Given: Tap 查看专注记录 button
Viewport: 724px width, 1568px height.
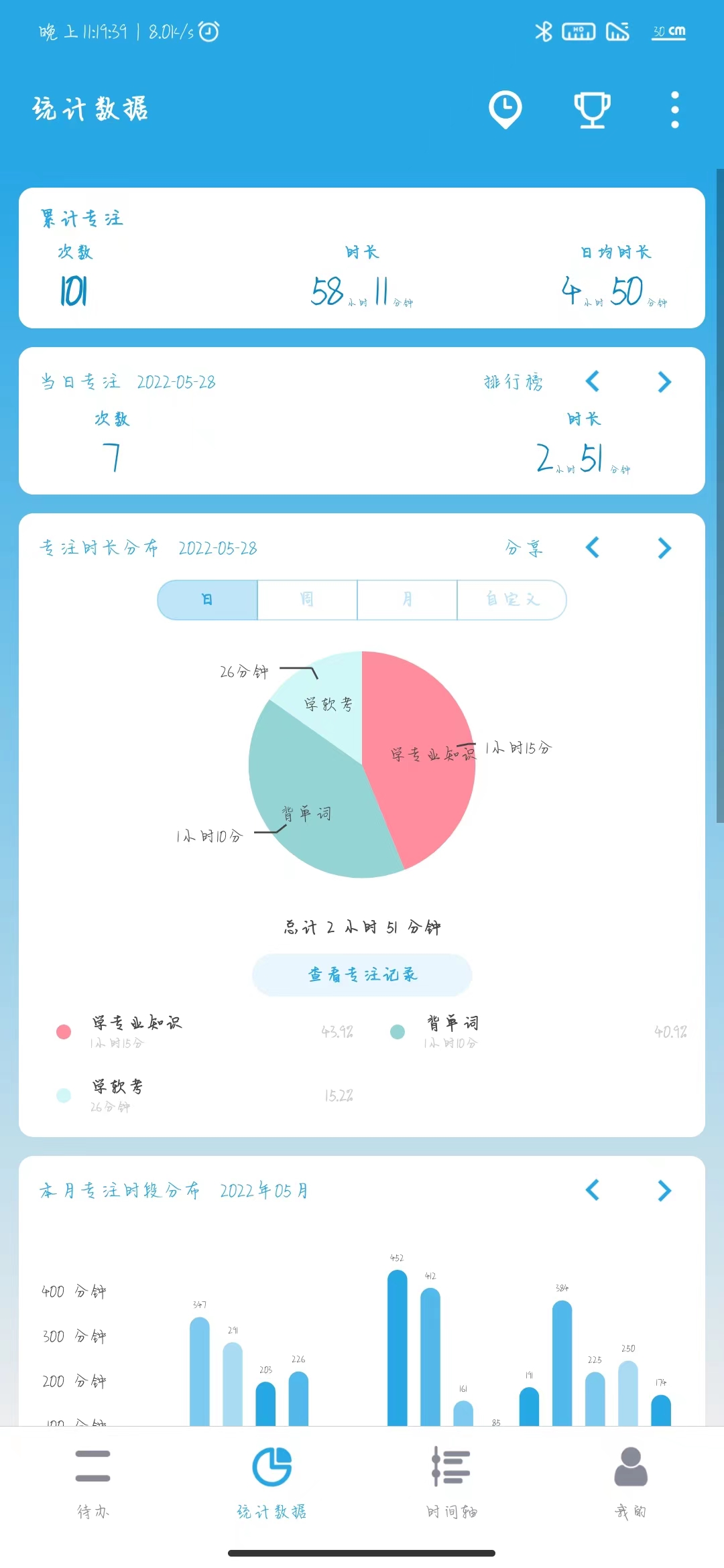Looking at the screenshot, I should 362,975.
